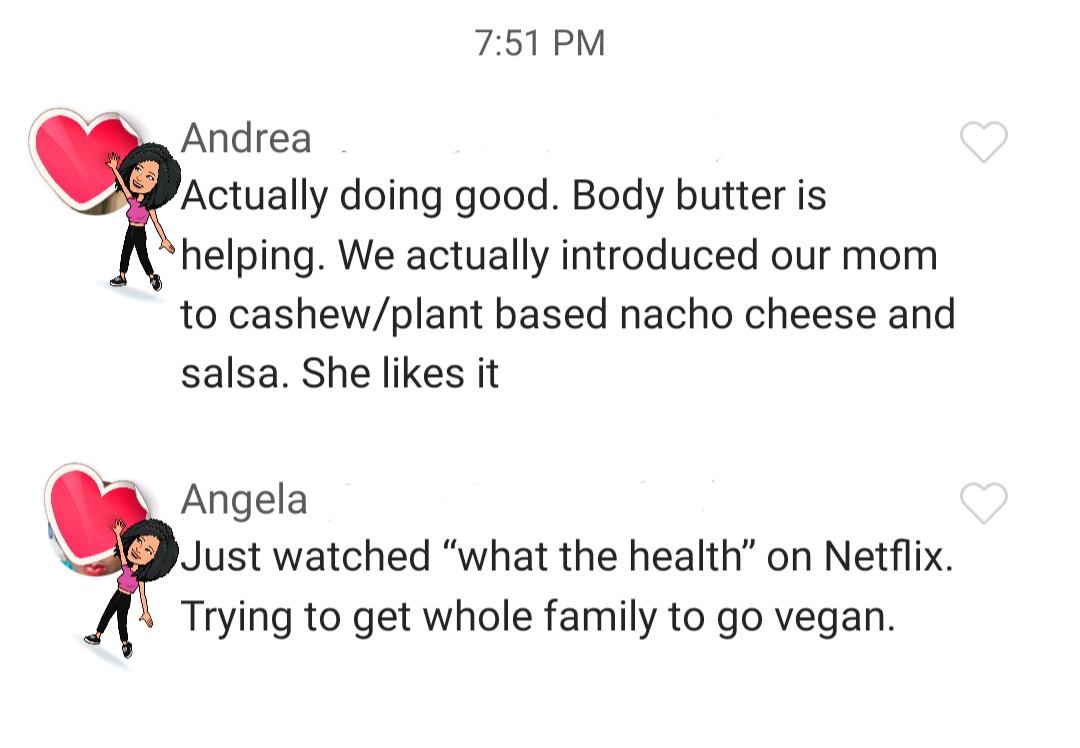Image resolution: width=1080 pixels, height=748 pixels.
Task: Like Angela's message about going vegan
Action: pos(983,503)
